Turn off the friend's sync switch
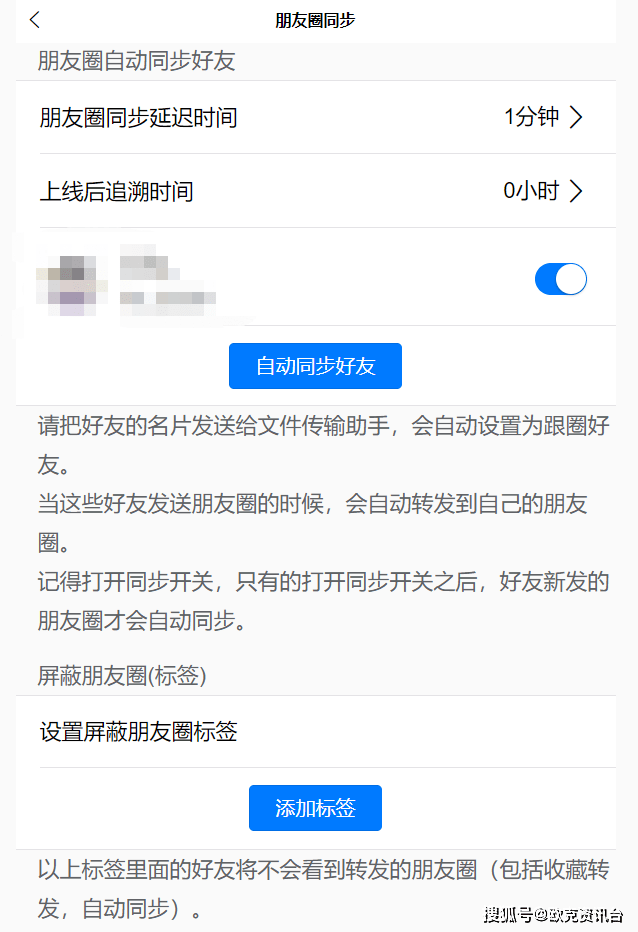Image resolution: width=638 pixels, height=932 pixels. pos(560,279)
